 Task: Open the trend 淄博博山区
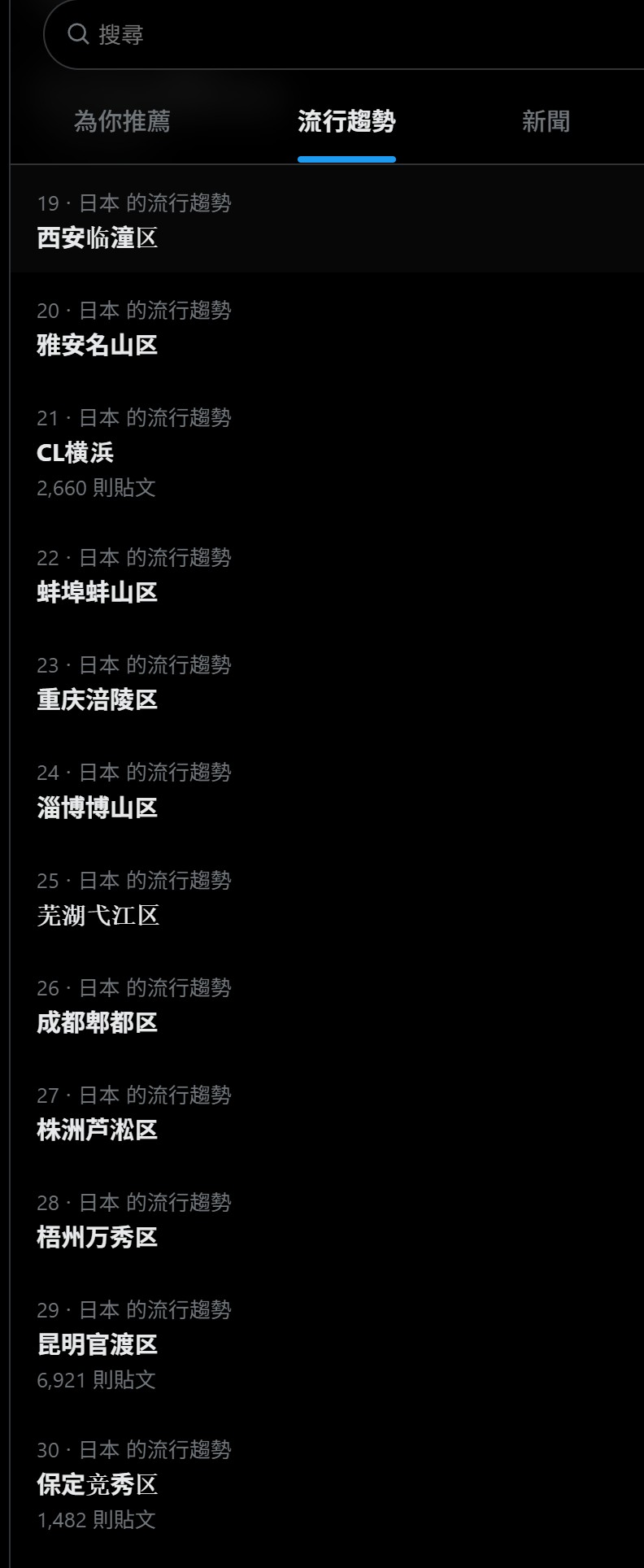pos(98,808)
